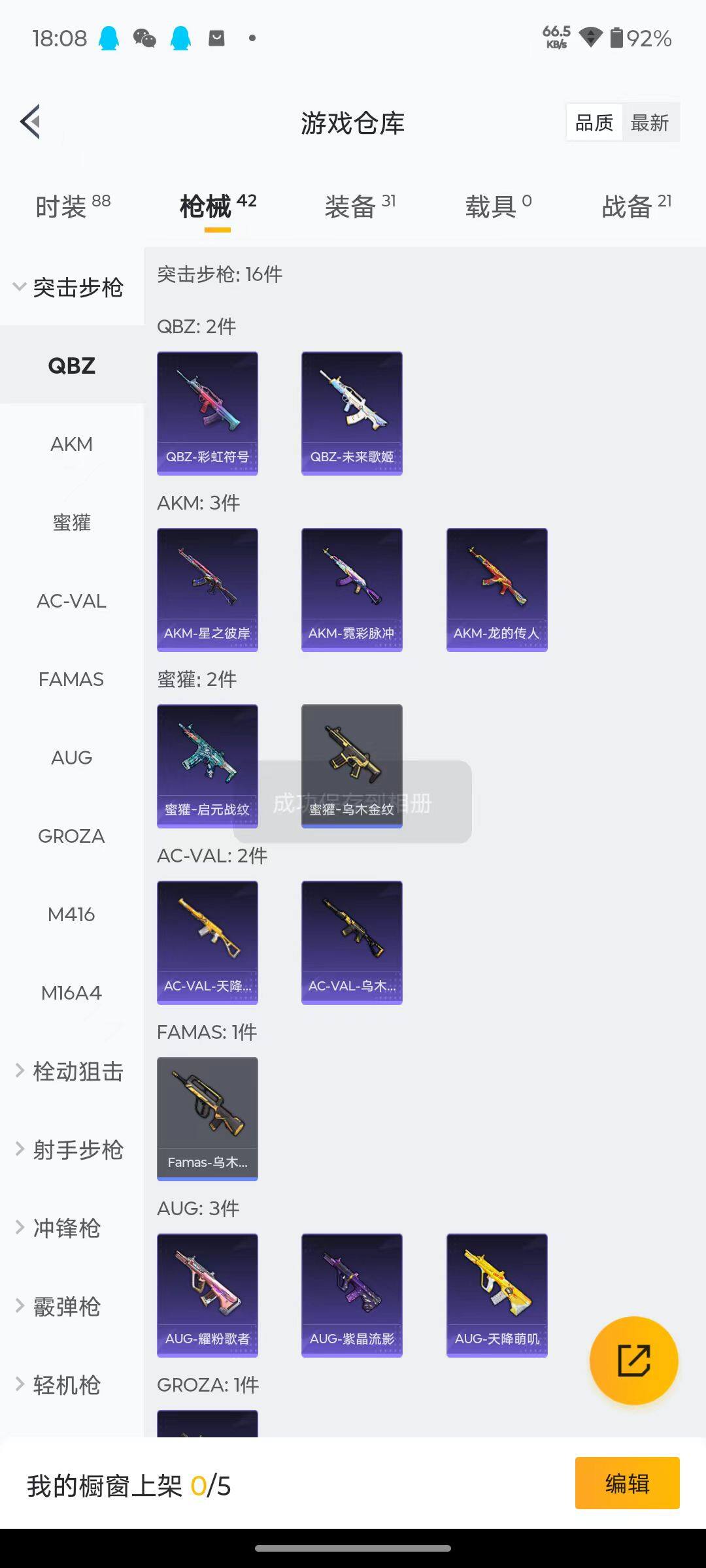The width and height of the screenshot is (706, 1568).
Task: Switch to the 装备 tab
Action: [360, 206]
